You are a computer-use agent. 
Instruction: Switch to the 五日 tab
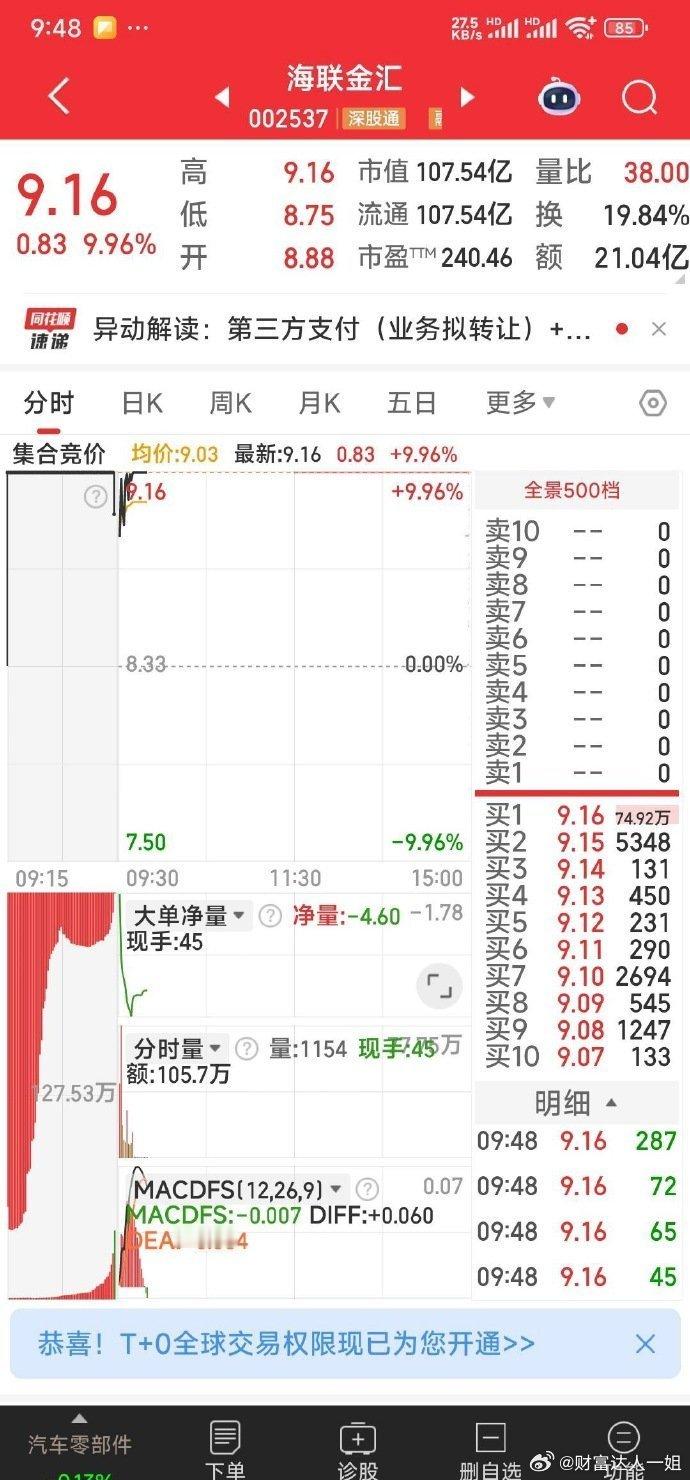(x=411, y=403)
